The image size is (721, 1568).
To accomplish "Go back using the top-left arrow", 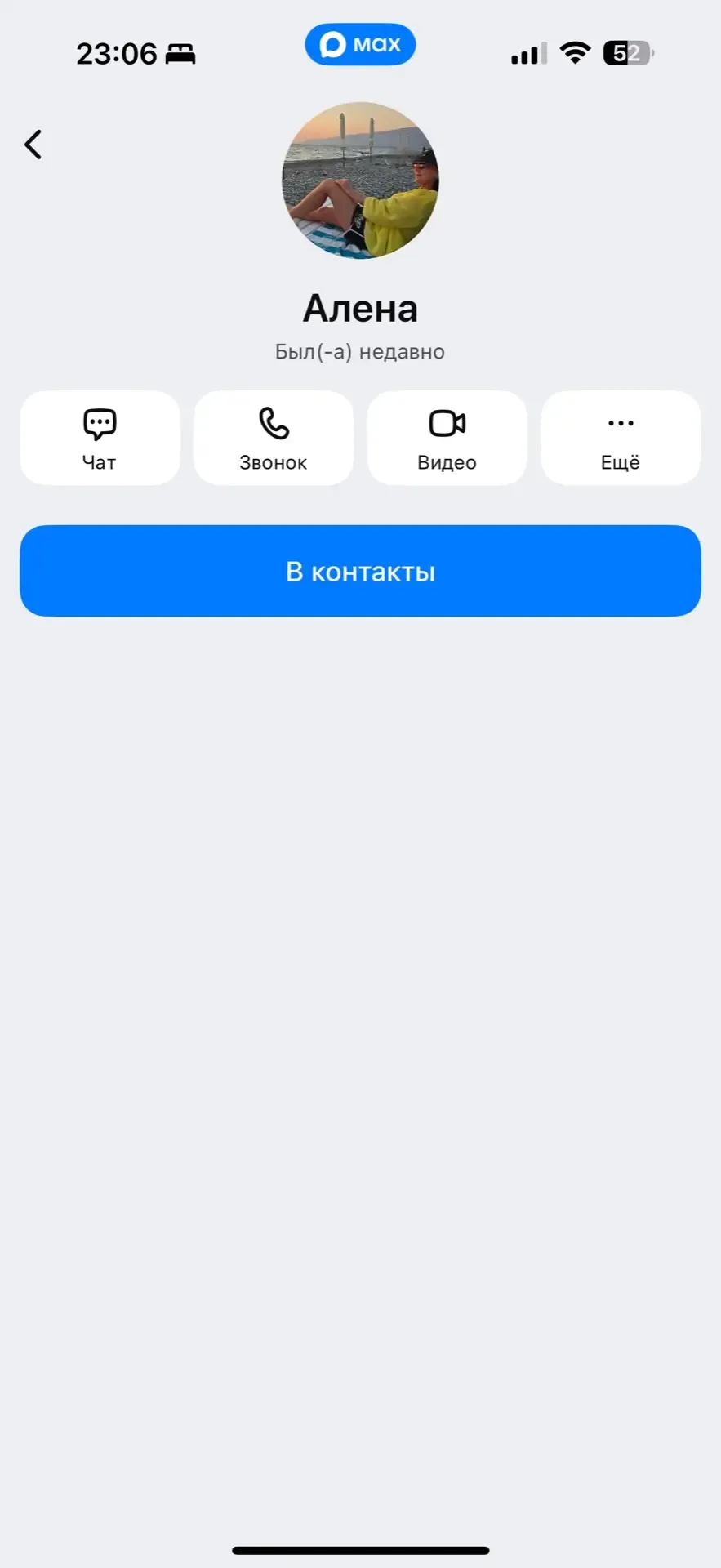I will point(33,145).
